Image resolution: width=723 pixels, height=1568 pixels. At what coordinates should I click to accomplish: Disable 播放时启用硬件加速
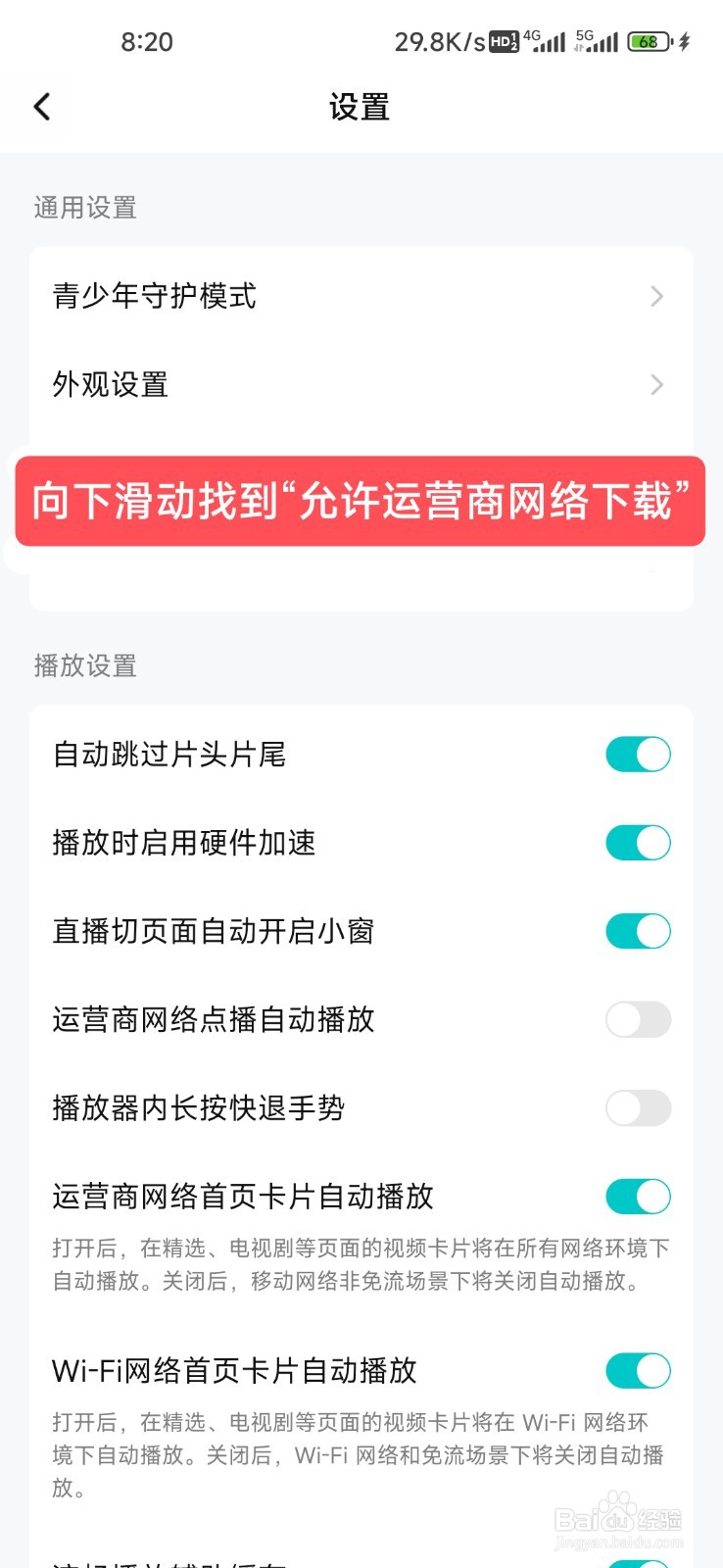[x=638, y=843]
